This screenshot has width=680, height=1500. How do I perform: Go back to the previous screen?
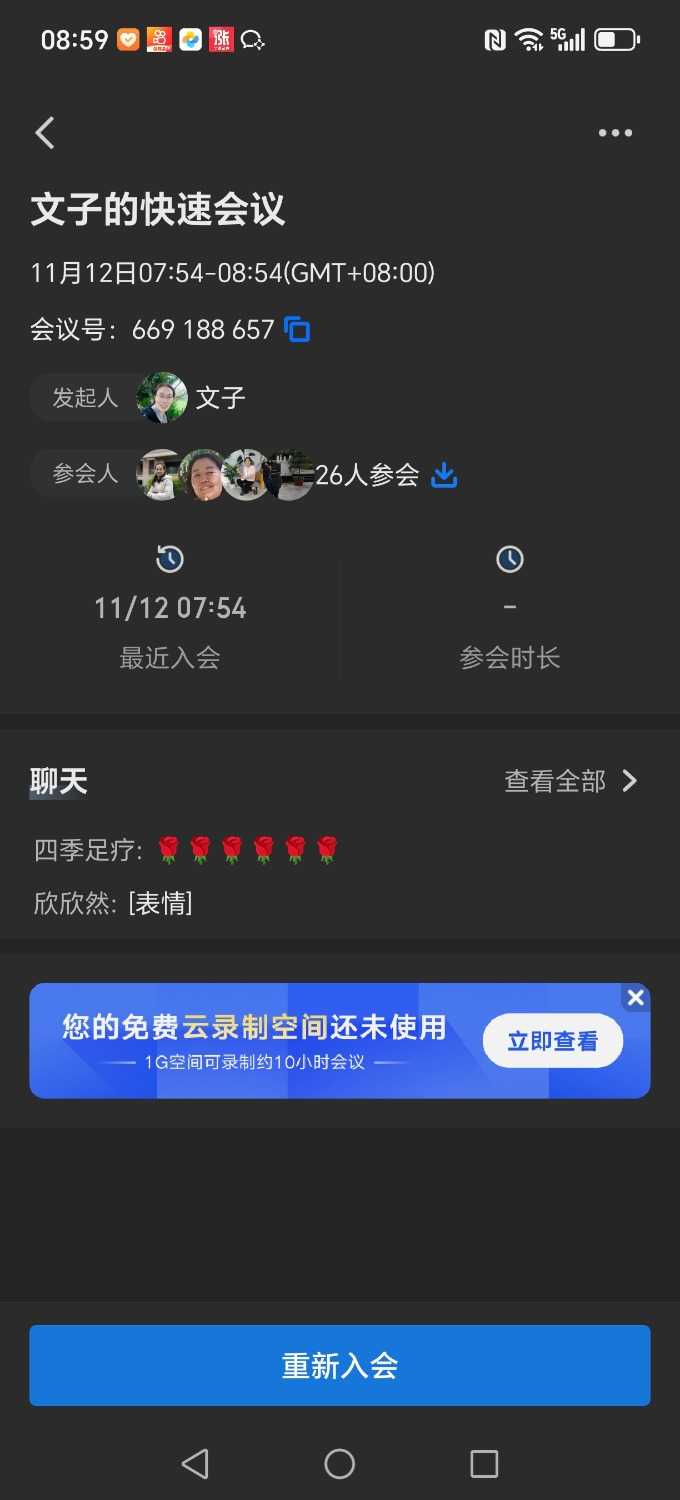point(45,133)
